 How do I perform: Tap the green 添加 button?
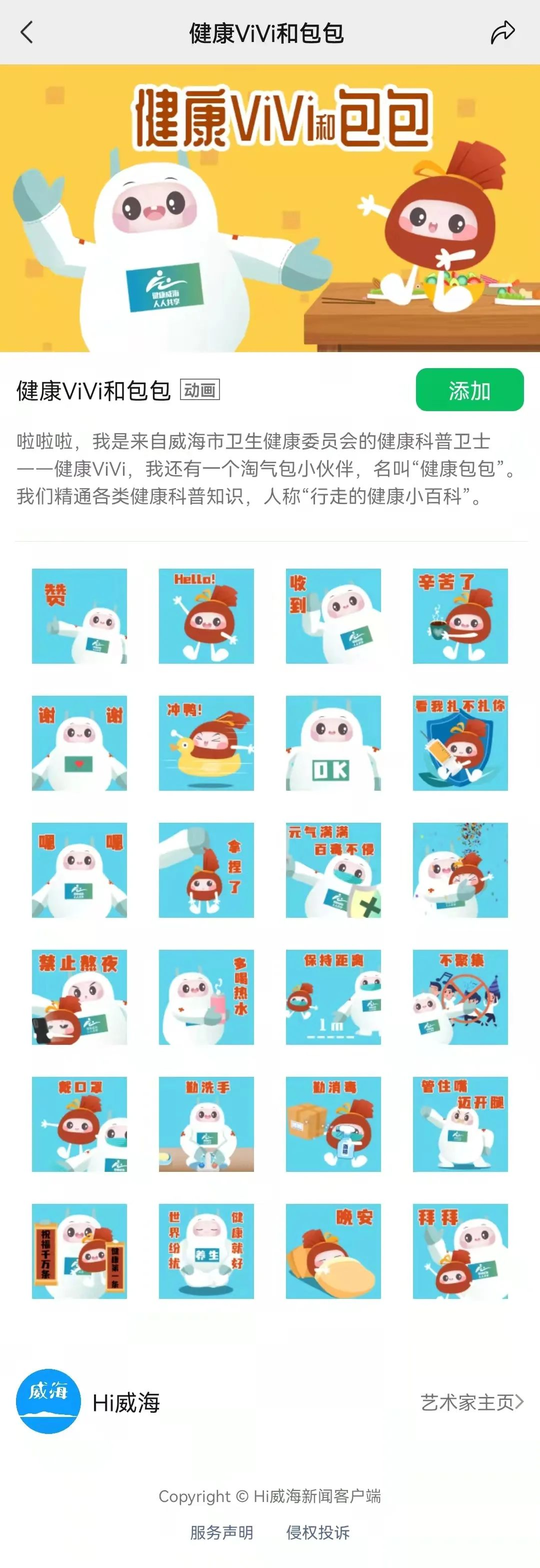tap(469, 390)
